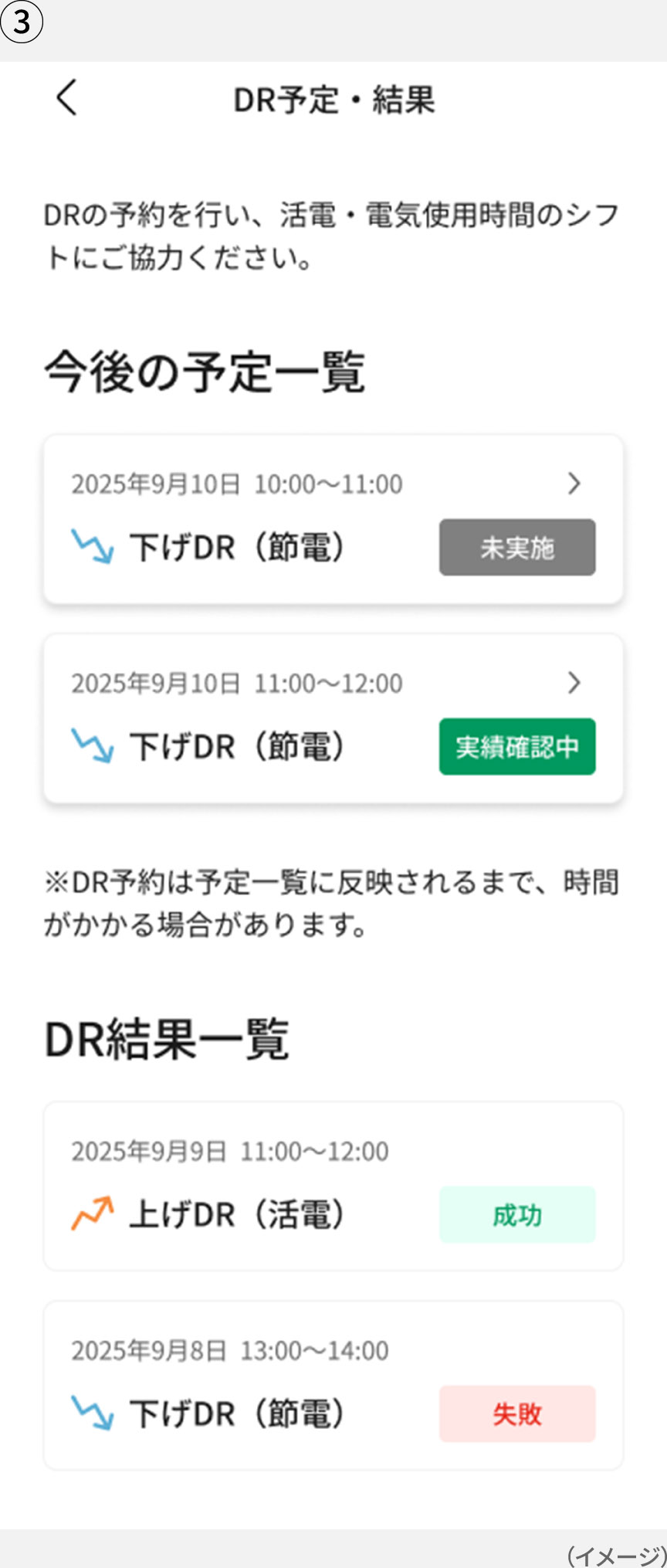Select the DR結果一覧 section heading
Viewport: 667px width, 1568px height.
[167, 1037]
